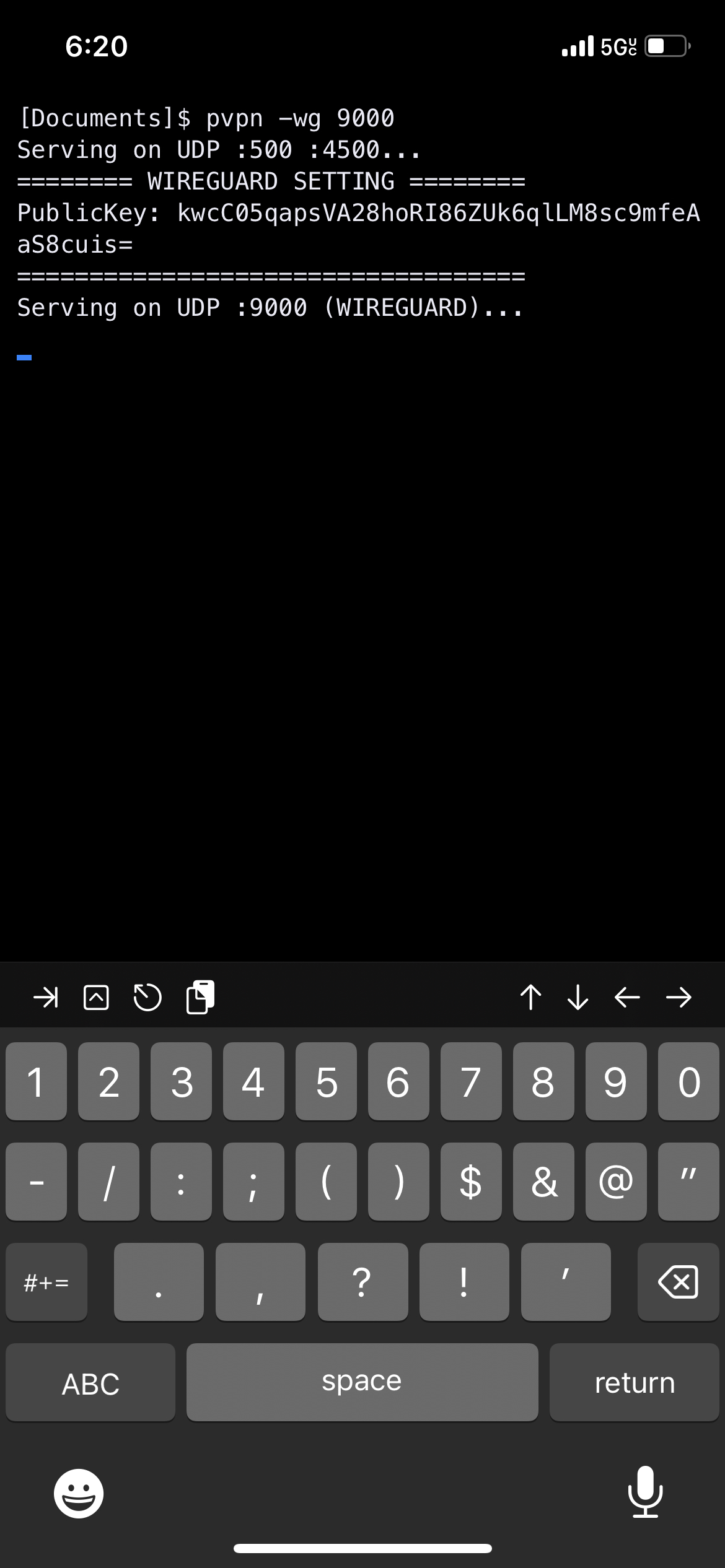Viewport: 725px width, 1568px height.
Task: Tap the down arrow key
Action: 578,998
